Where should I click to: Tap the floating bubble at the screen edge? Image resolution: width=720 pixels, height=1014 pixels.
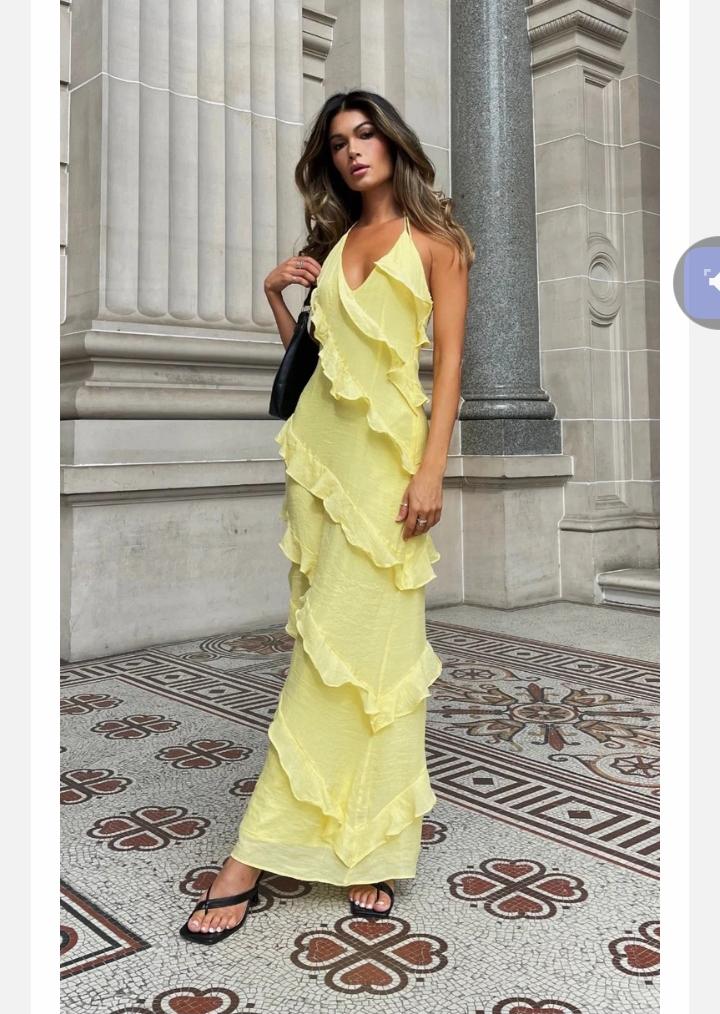pos(703,283)
